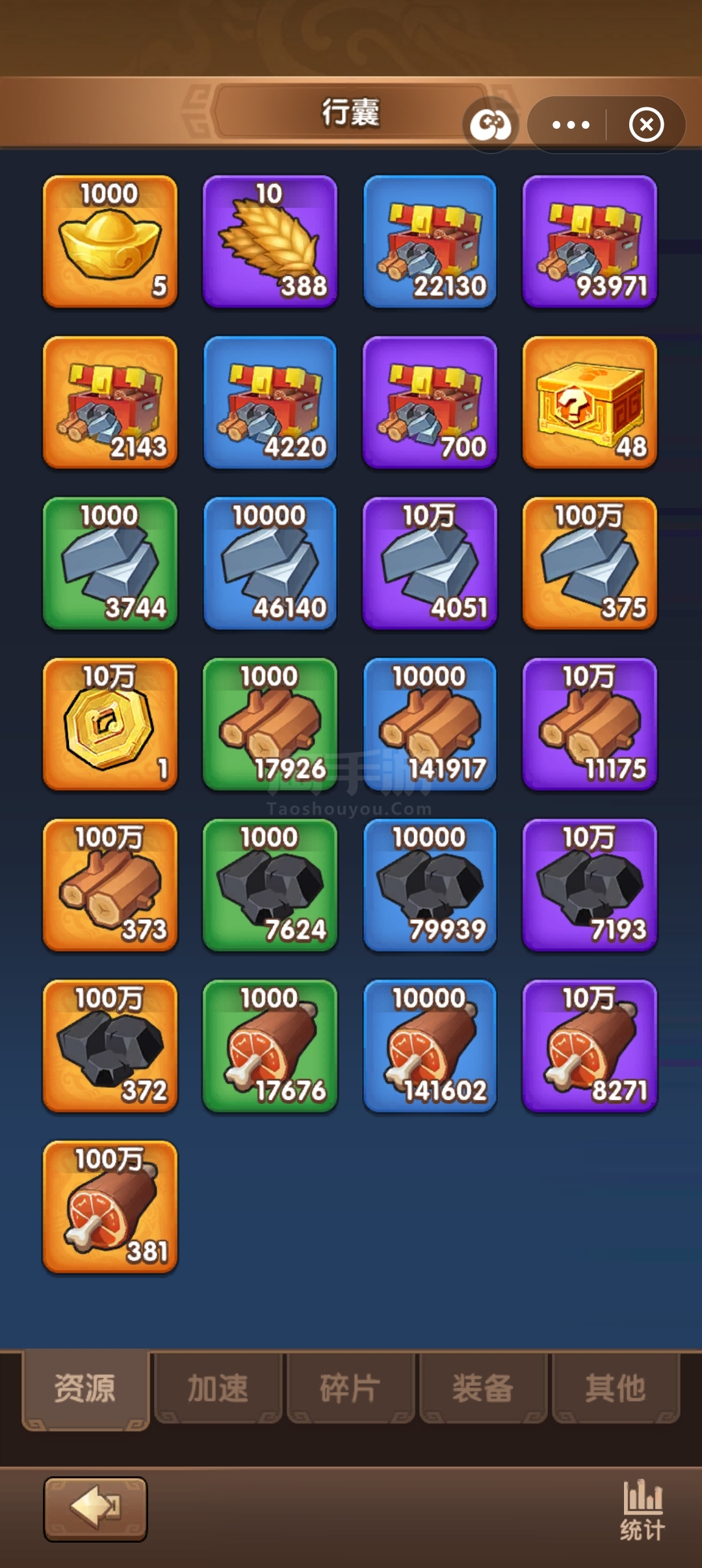The height and width of the screenshot is (1568, 702).
Task: Select the 10万 gold coin item
Action: (x=110, y=724)
